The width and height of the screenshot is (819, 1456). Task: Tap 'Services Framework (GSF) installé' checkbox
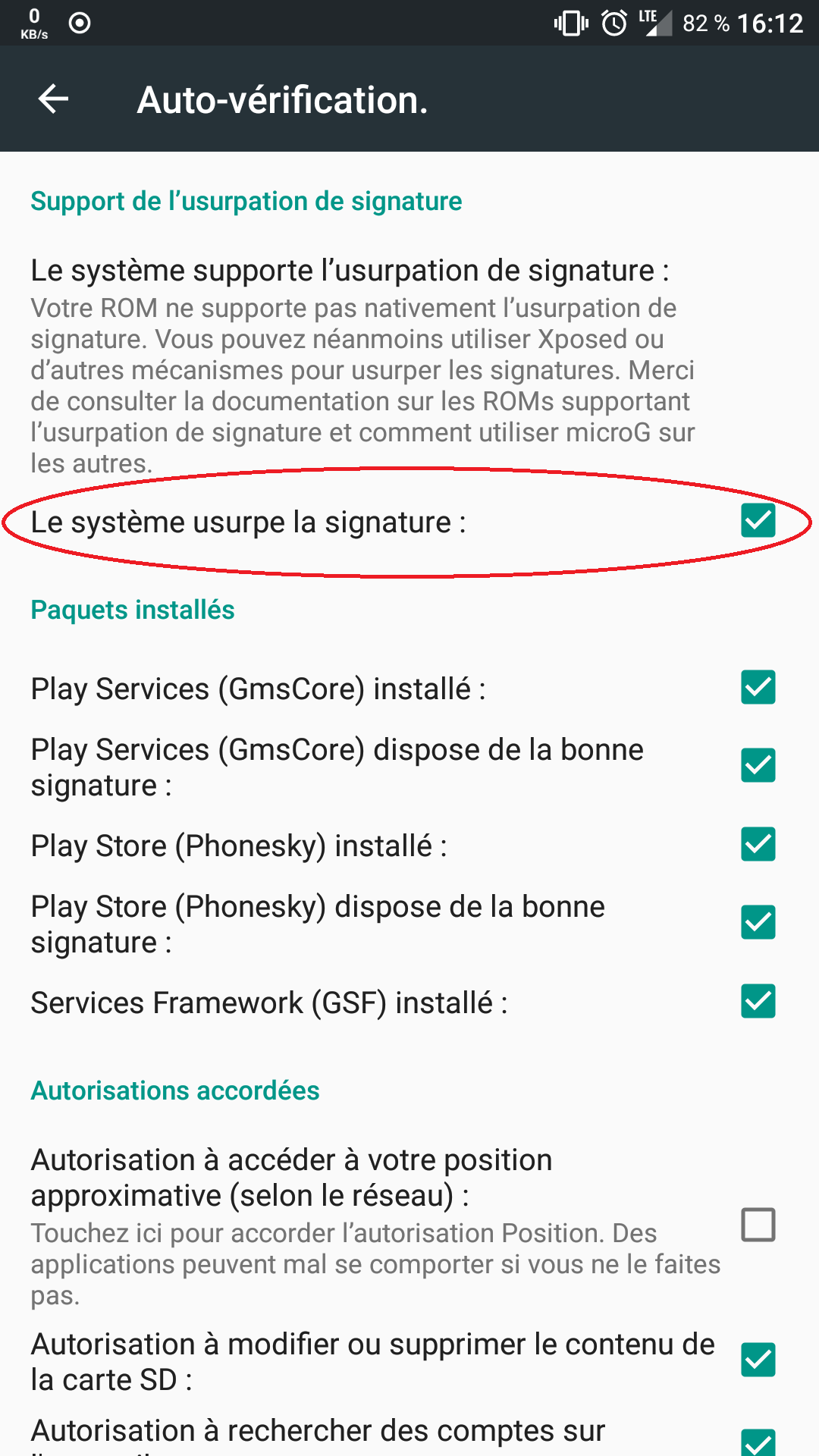click(x=758, y=1002)
